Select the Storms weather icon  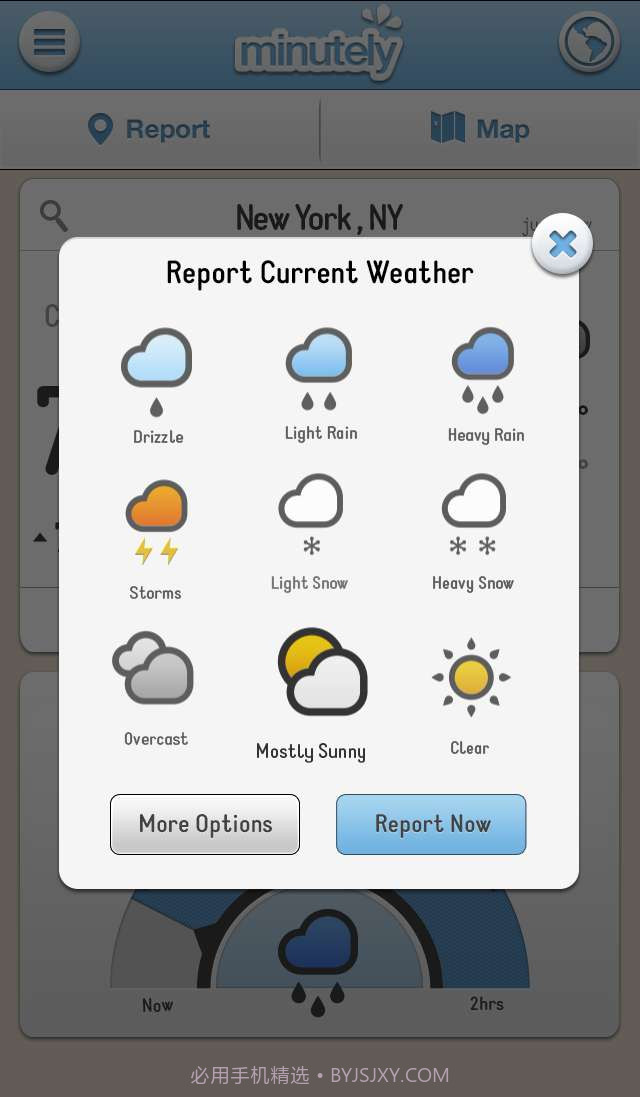point(156,537)
